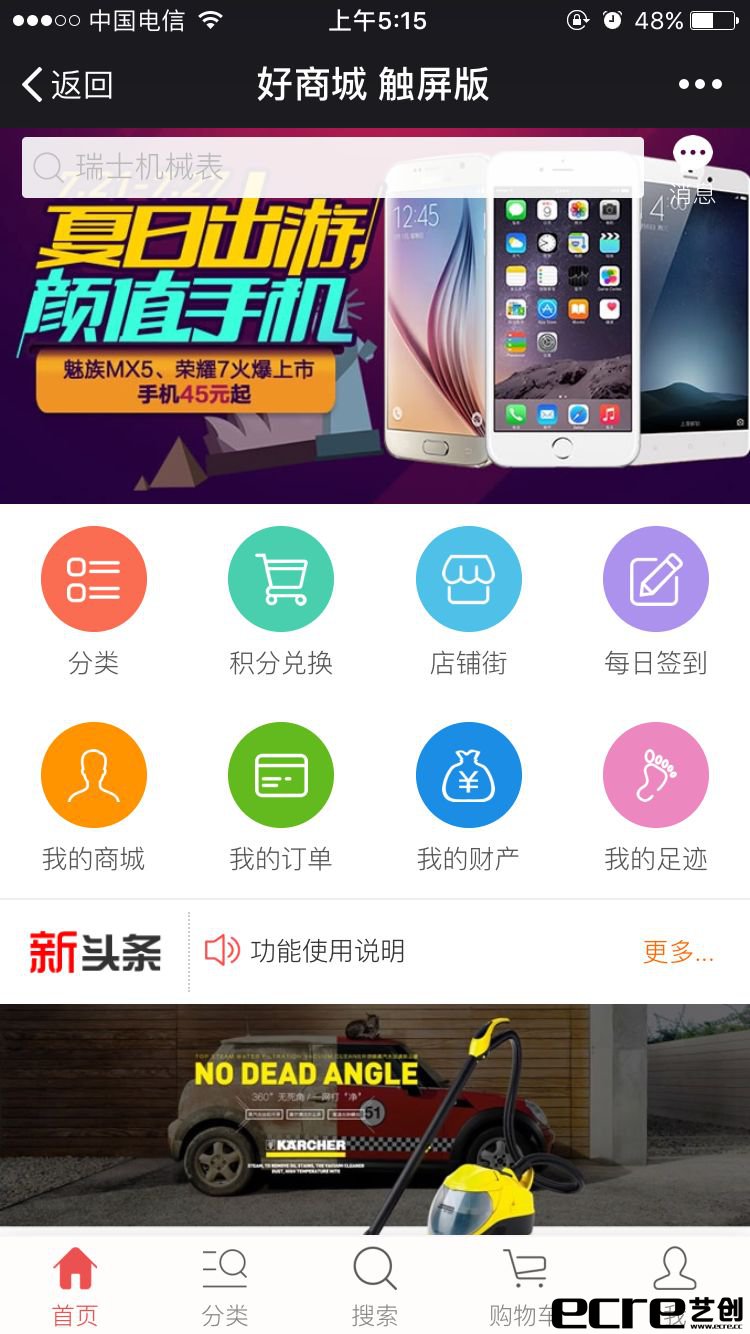Go back using the 返回 button
The image size is (750, 1334).
tap(67, 85)
